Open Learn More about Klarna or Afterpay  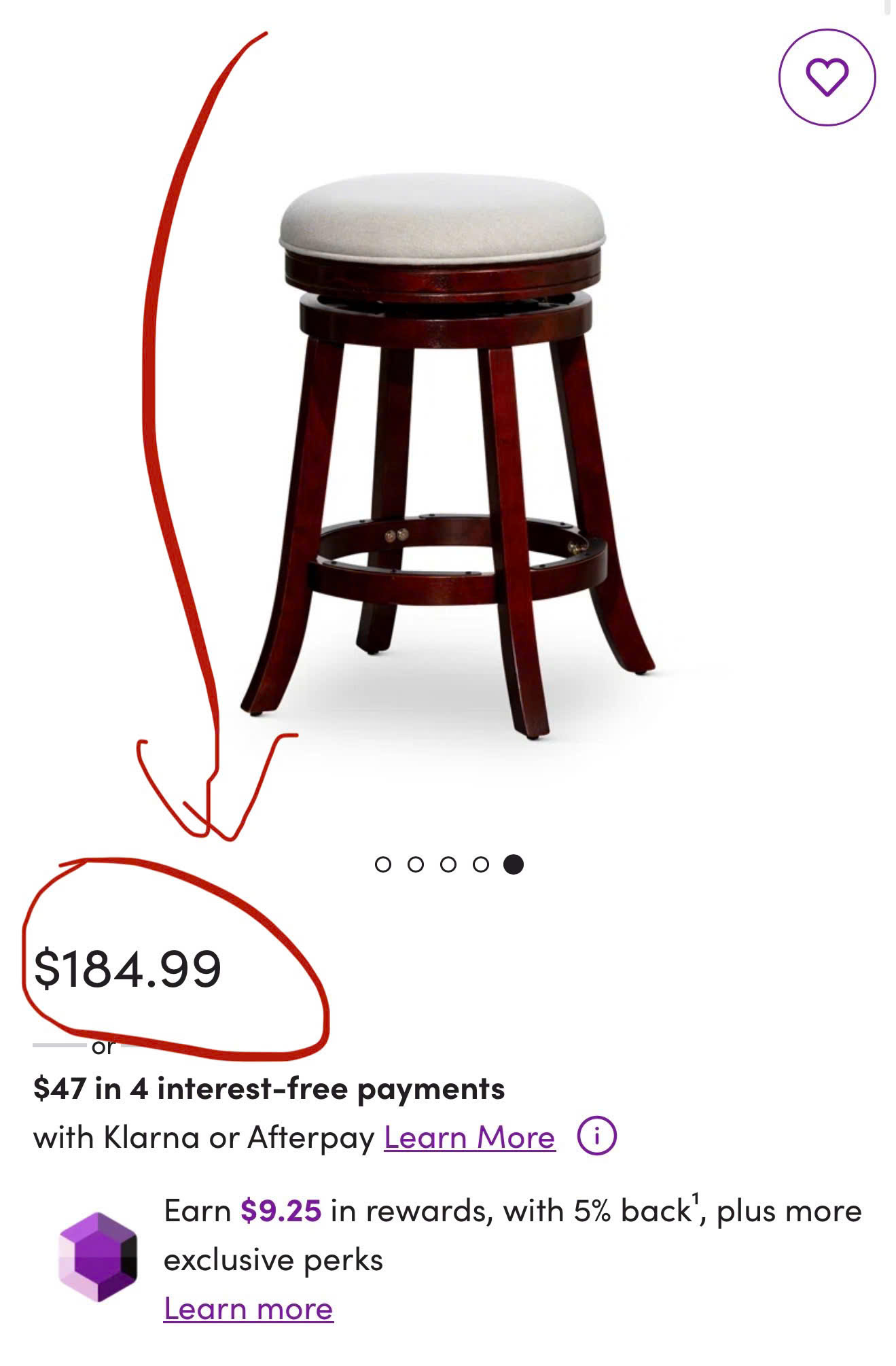[469, 1137]
